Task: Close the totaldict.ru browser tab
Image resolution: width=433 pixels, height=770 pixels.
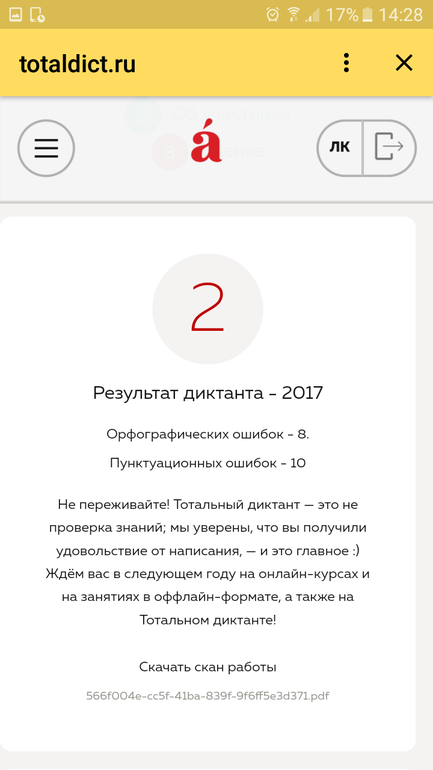Action: (x=404, y=63)
